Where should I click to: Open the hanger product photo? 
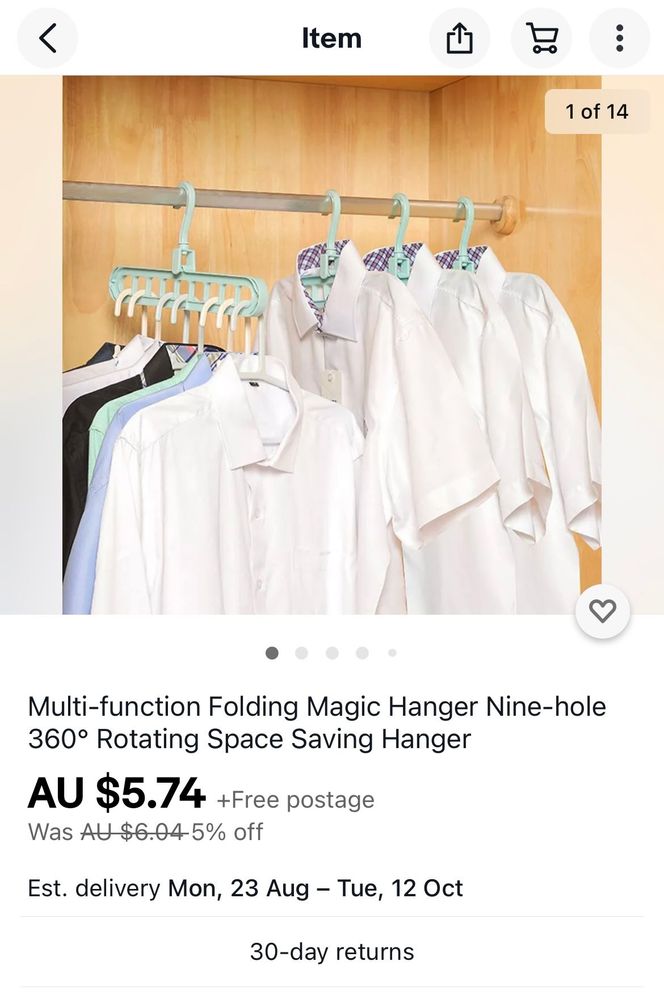(332, 345)
